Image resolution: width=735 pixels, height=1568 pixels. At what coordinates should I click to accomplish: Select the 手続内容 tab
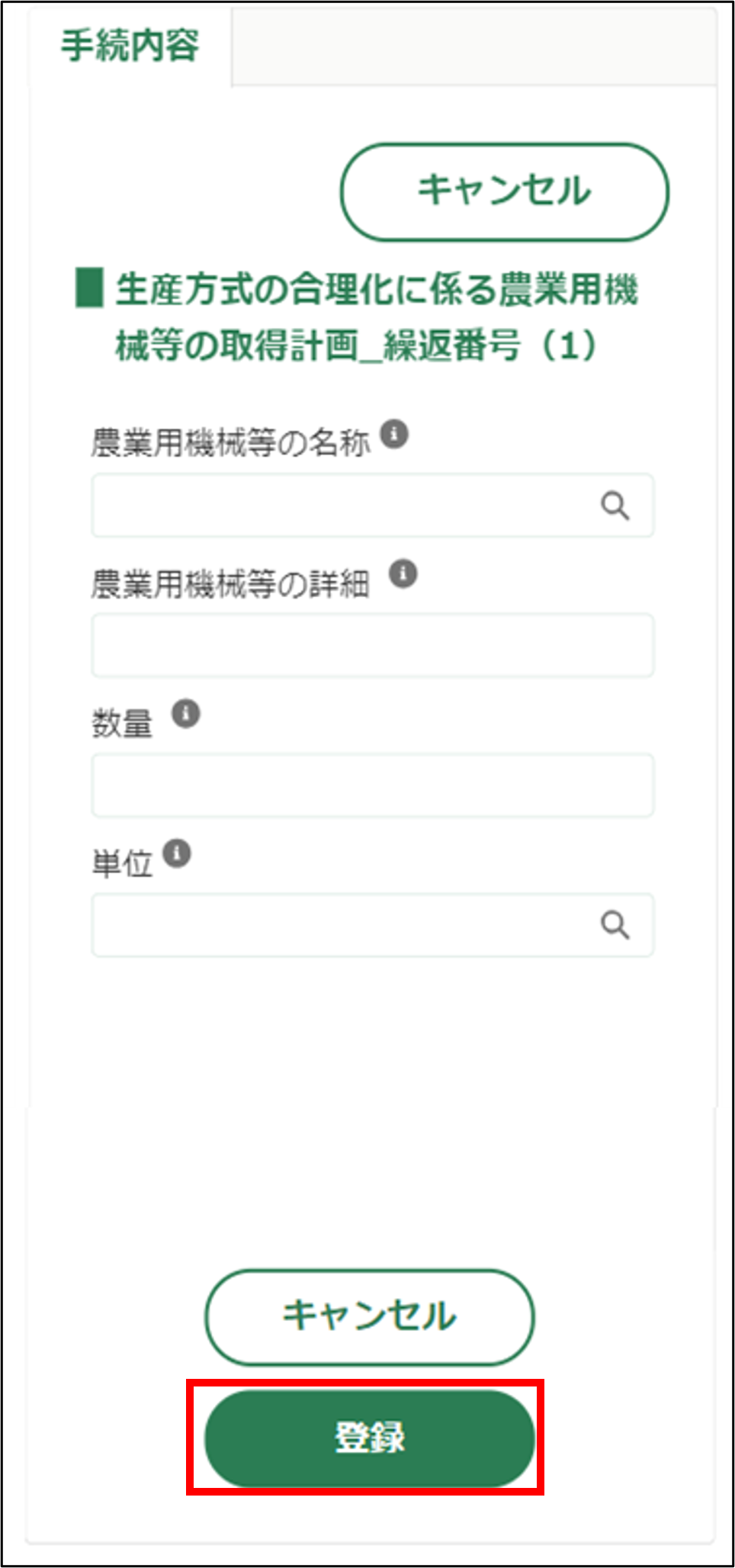(x=130, y=46)
